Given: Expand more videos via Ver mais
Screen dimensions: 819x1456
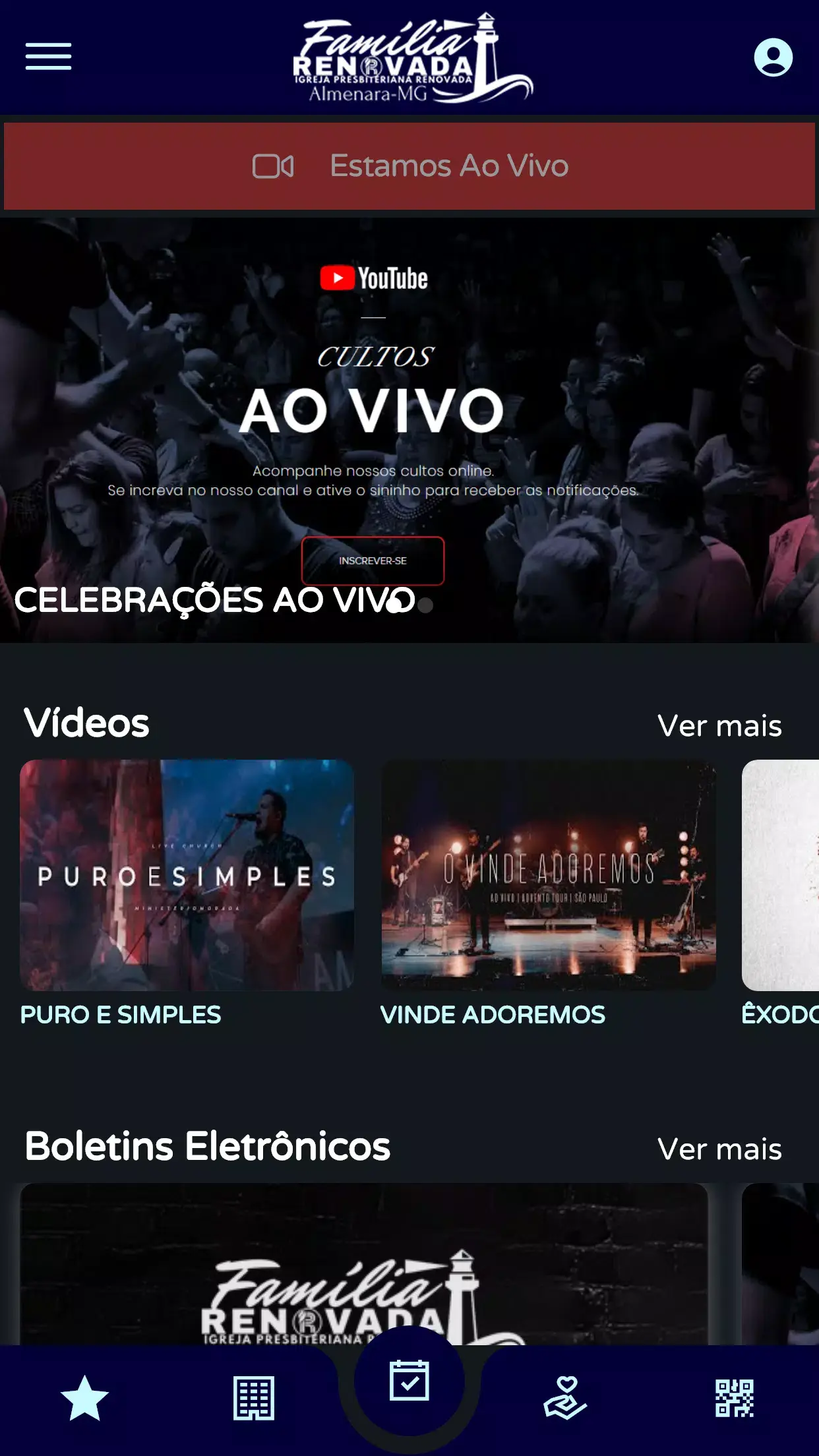Looking at the screenshot, I should coord(719,726).
